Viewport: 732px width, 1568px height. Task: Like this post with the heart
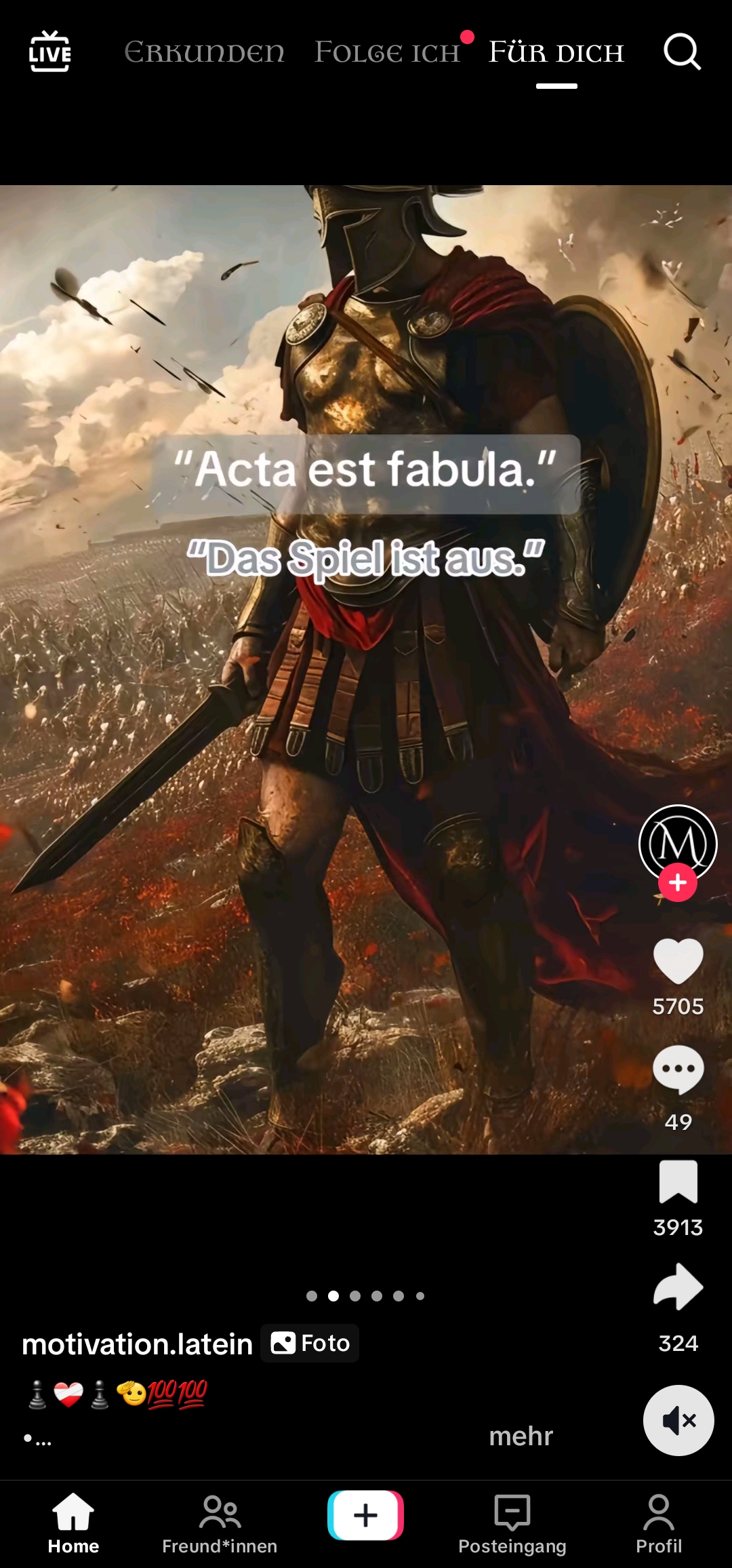(678, 961)
